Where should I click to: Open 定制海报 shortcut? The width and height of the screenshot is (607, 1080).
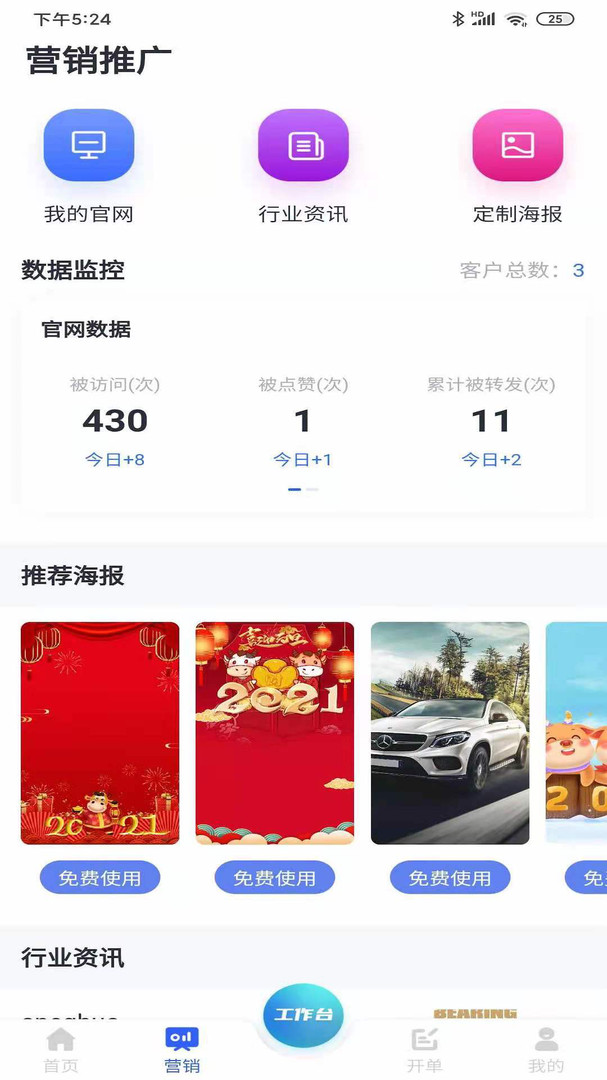coord(517,146)
